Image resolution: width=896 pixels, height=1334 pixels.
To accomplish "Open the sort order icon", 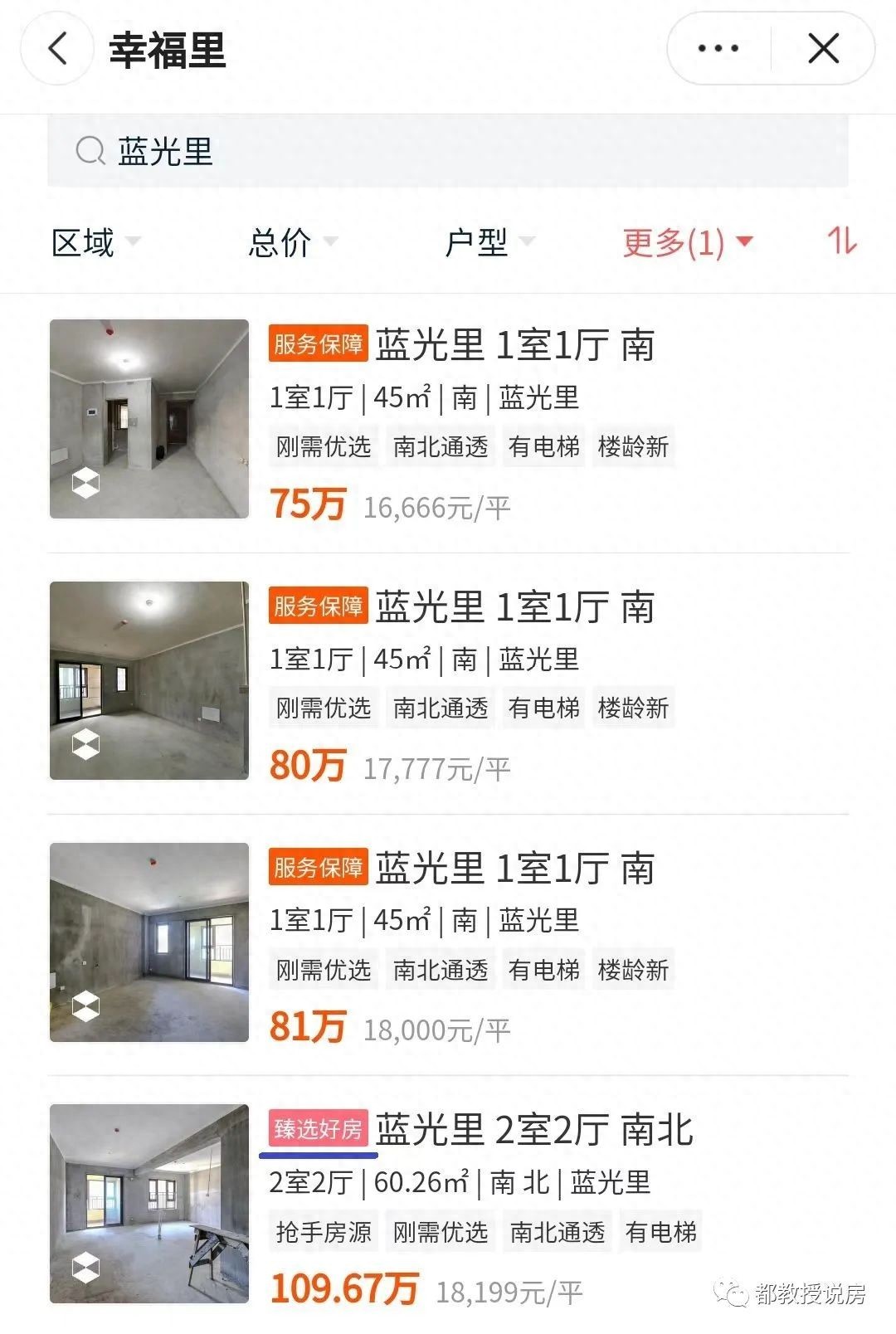I will 841,241.
